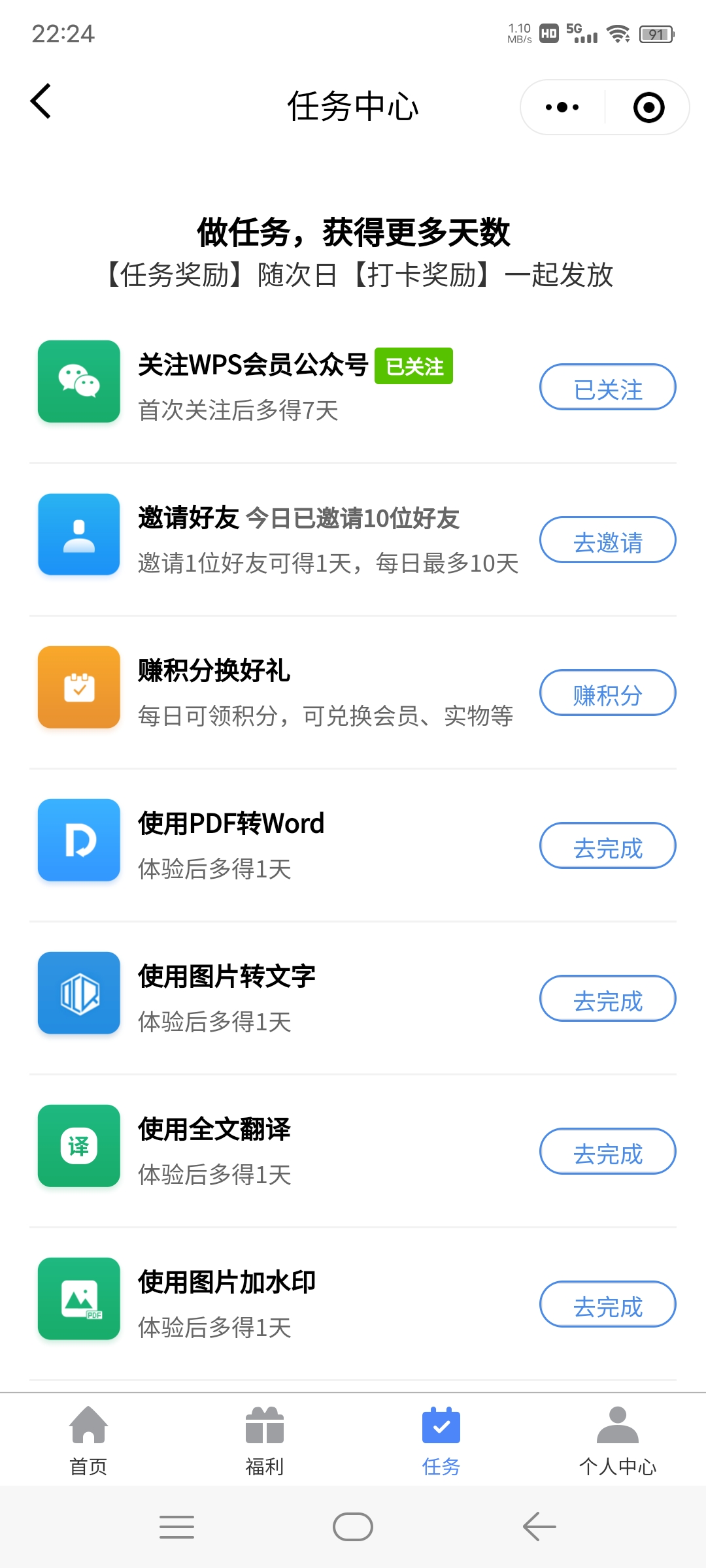The height and width of the screenshot is (1568, 706).
Task: Tap 去完成 for 使用图片加水印
Action: pos(608,1305)
